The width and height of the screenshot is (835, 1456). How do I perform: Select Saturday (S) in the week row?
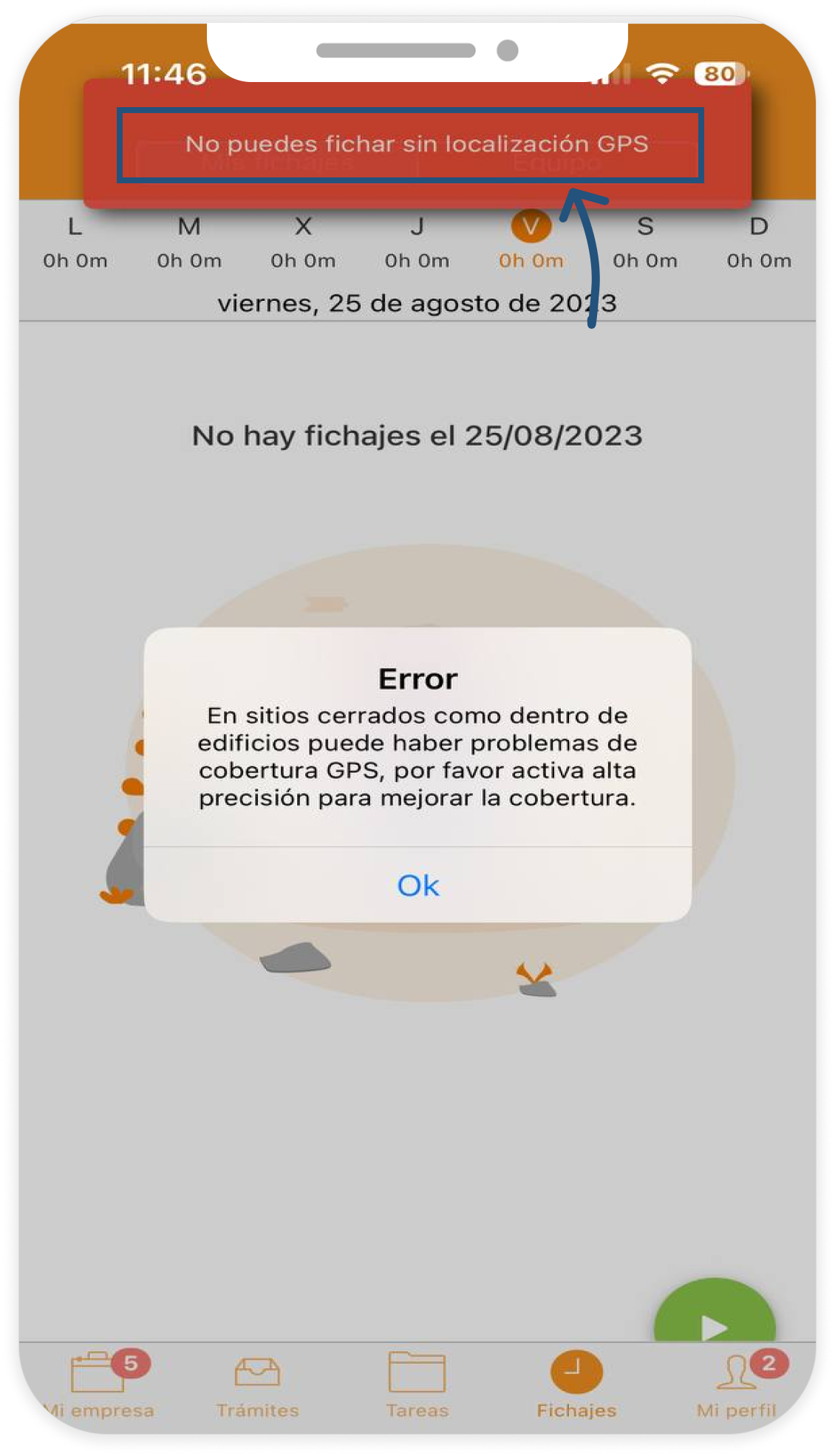click(x=645, y=242)
